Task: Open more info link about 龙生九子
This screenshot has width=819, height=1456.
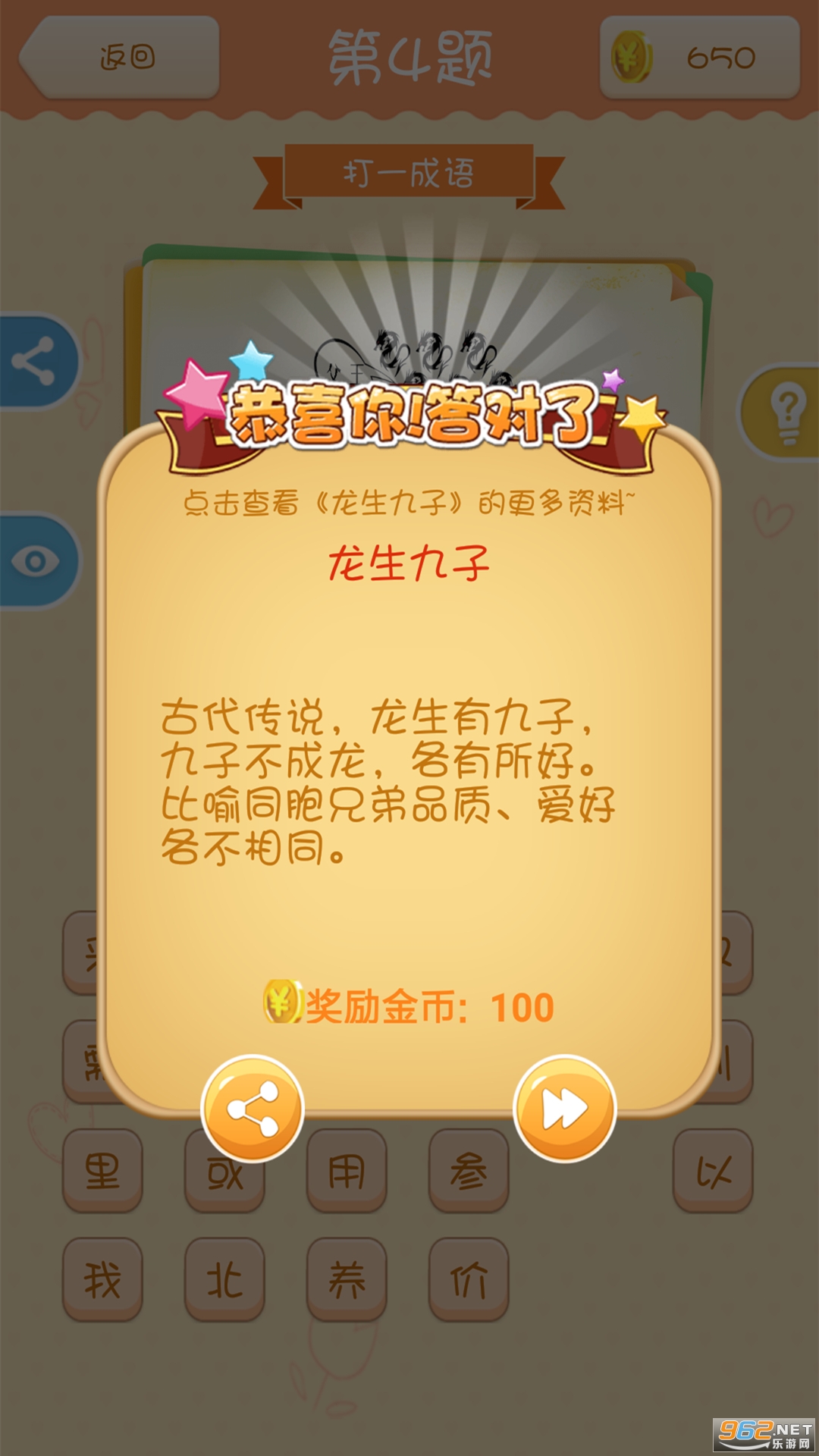Action: [x=409, y=503]
